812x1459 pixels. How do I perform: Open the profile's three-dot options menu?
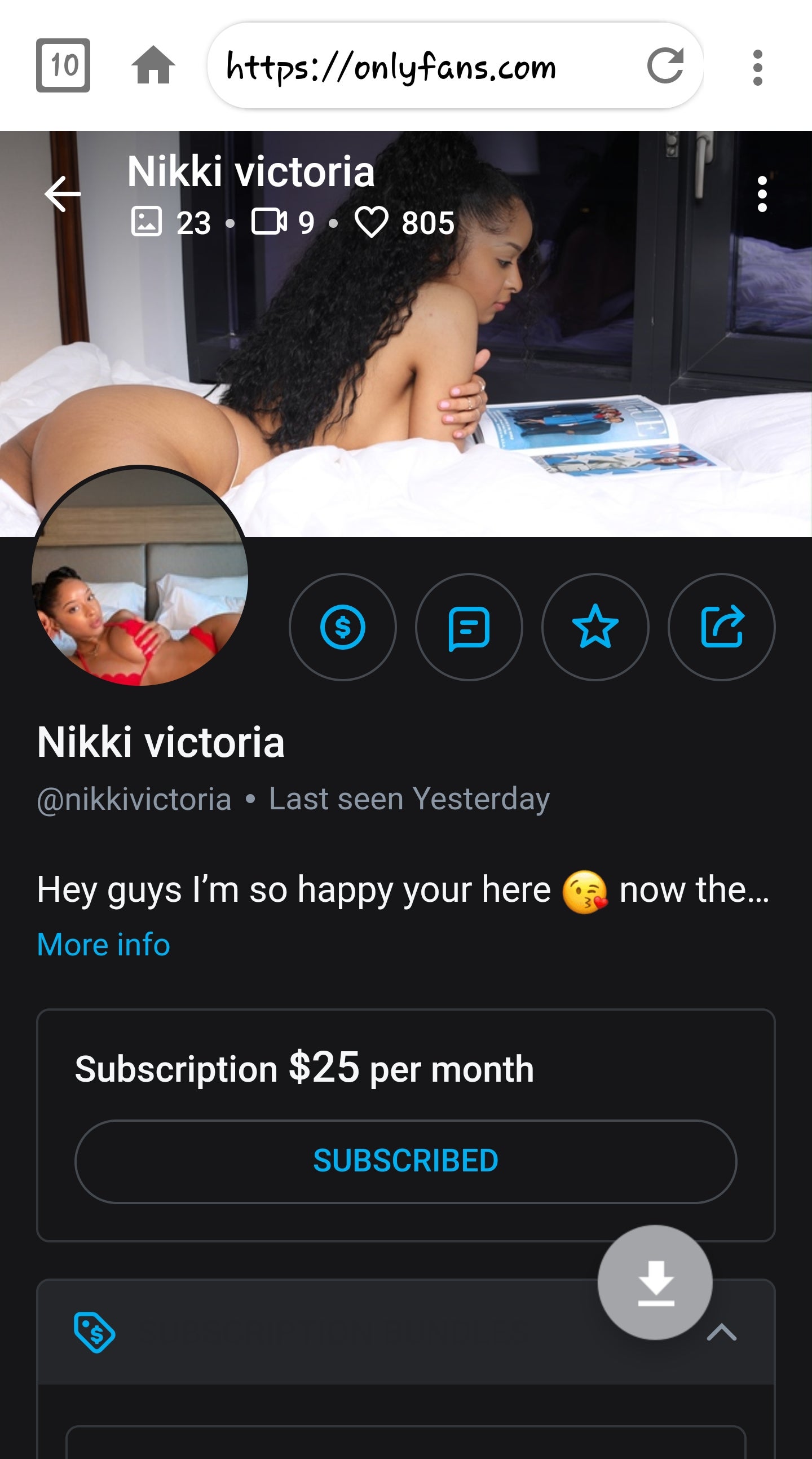click(x=762, y=194)
